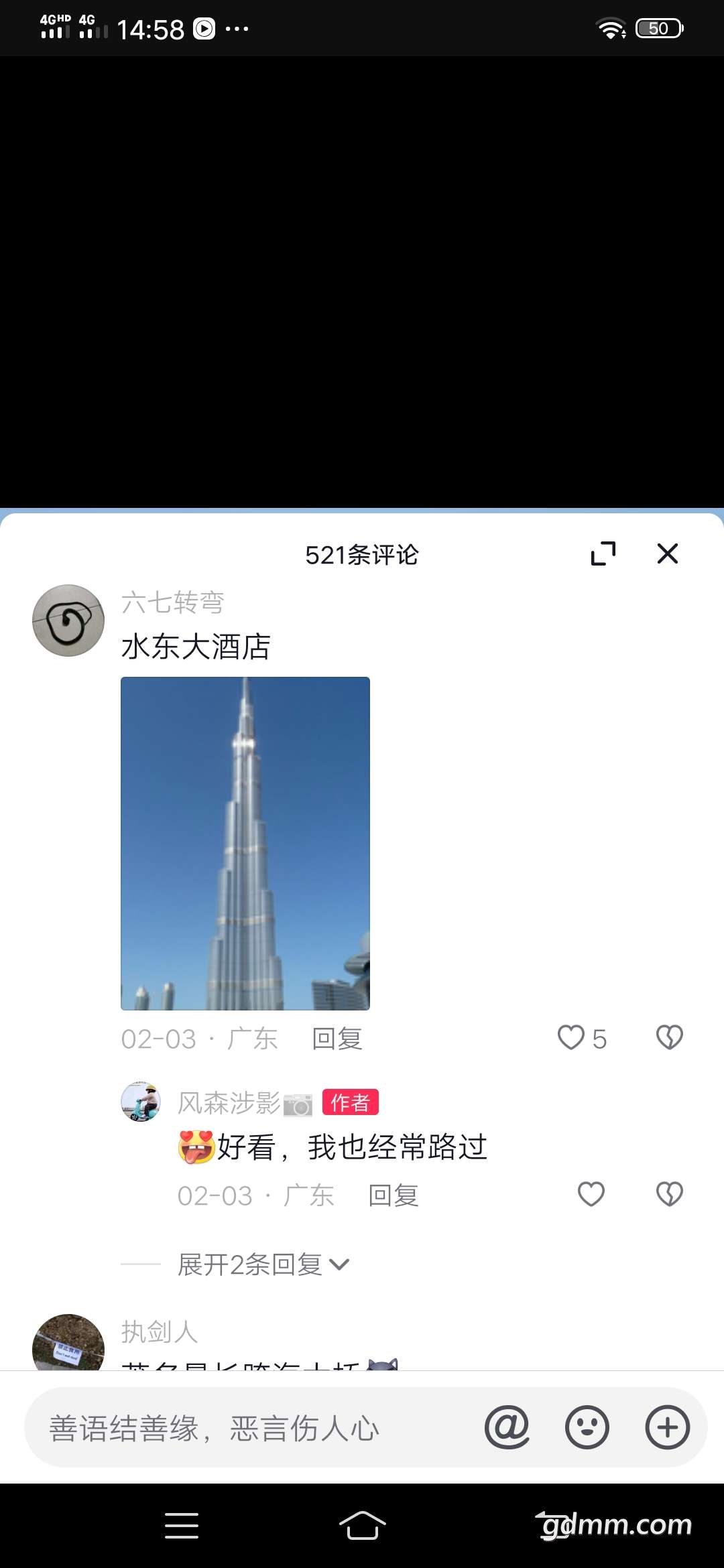Open 六七转弯's profile avatar
The image size is (724, 1568).
[68, 620]
